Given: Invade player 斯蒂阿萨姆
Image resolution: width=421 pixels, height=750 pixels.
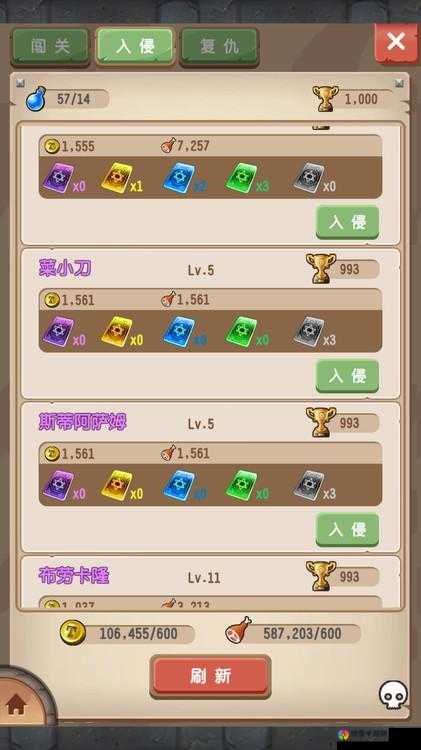Looking at the screenshot, I should point(347,530).
